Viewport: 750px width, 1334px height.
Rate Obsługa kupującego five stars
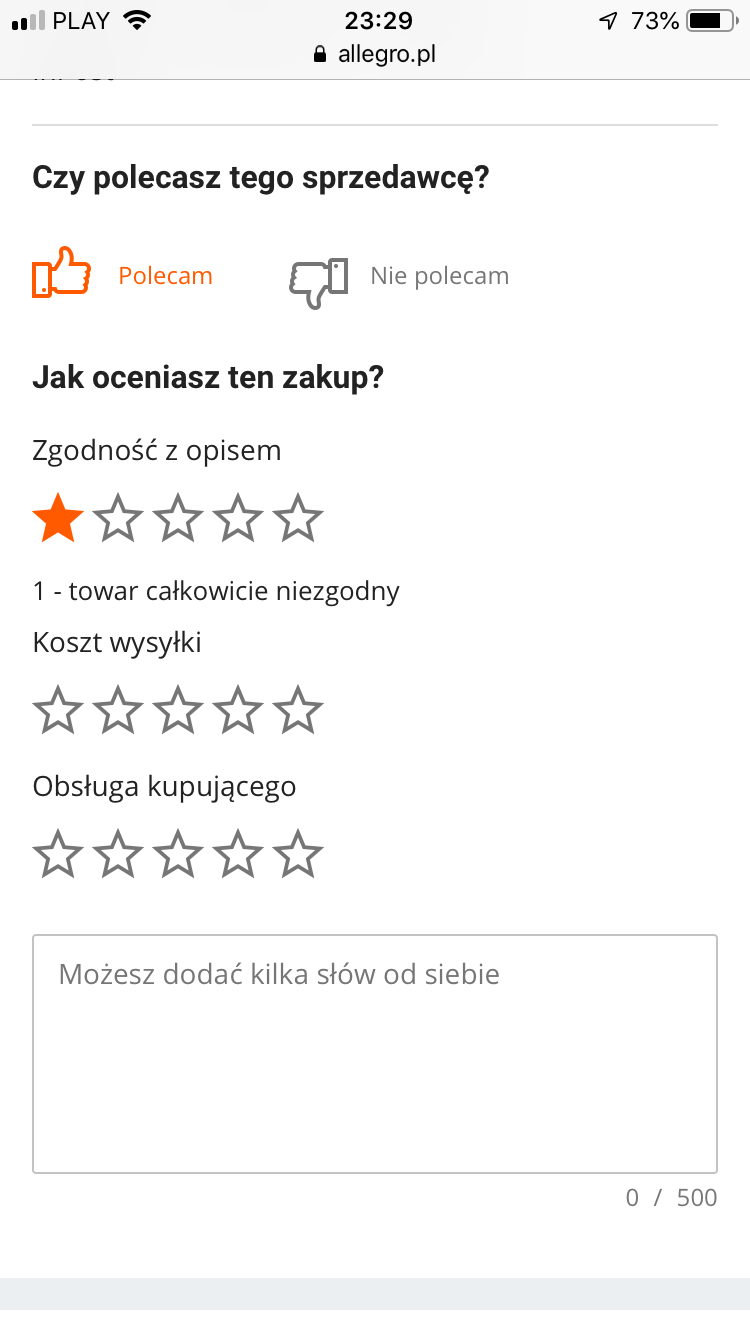click(x=298, y=855)
